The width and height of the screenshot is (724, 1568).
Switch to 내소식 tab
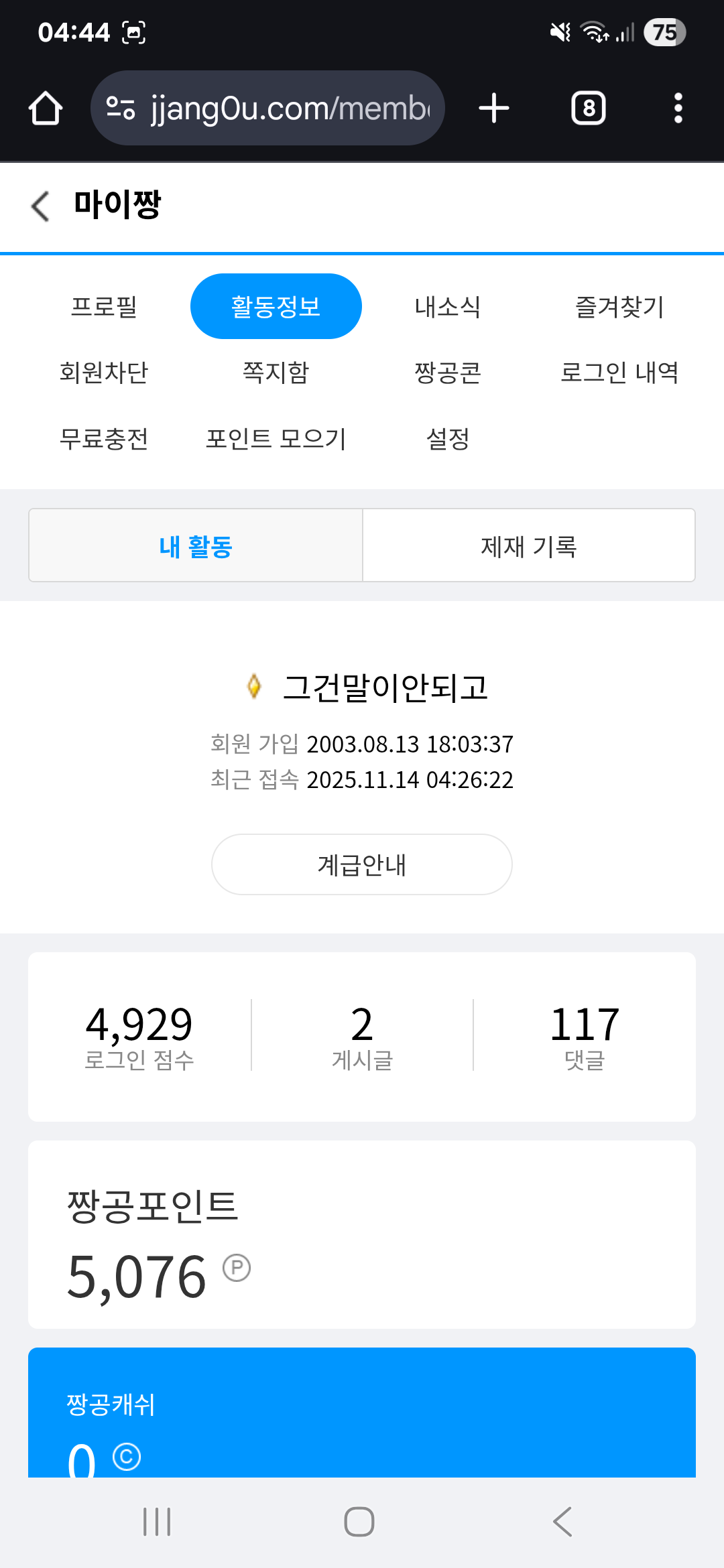448,307
